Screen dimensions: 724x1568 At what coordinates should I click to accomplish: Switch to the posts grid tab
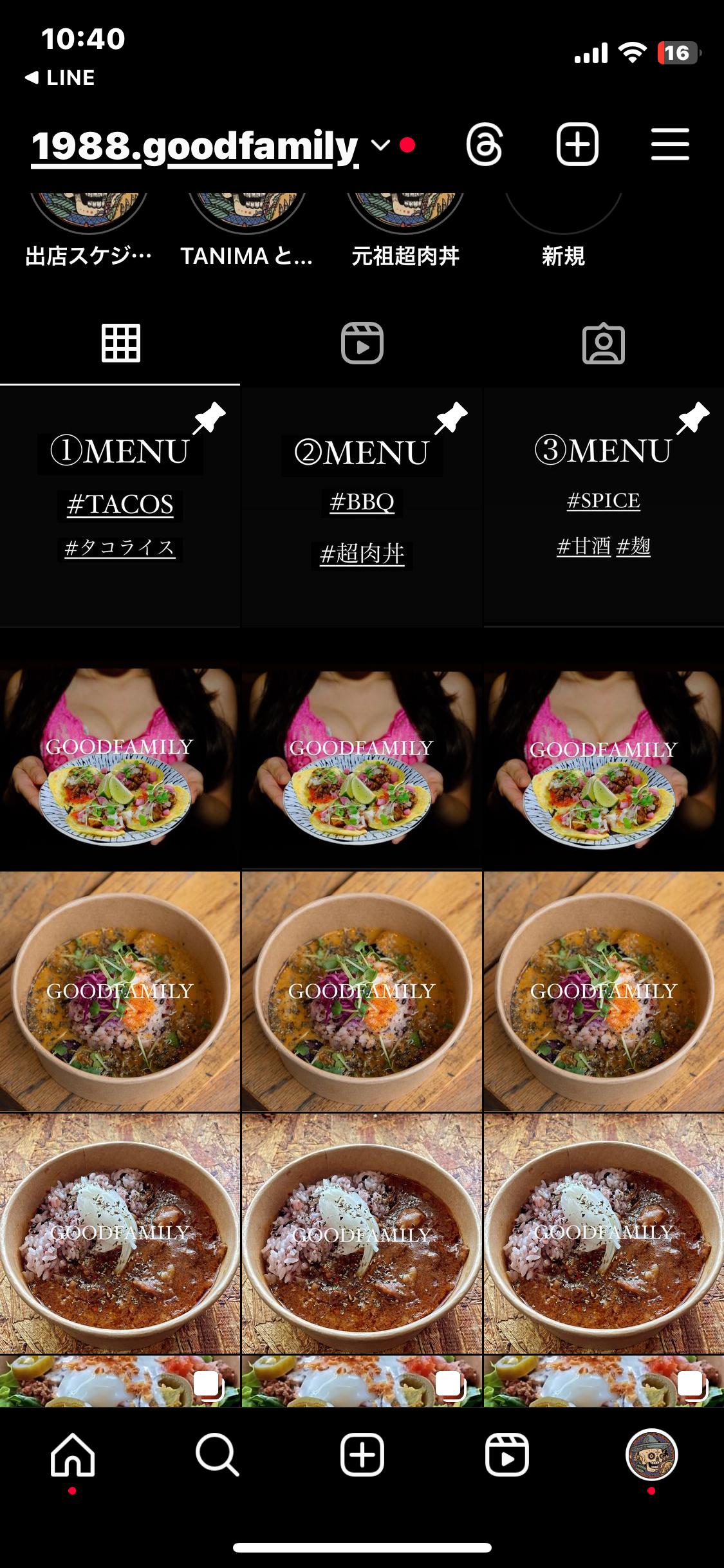pos(120,343)
